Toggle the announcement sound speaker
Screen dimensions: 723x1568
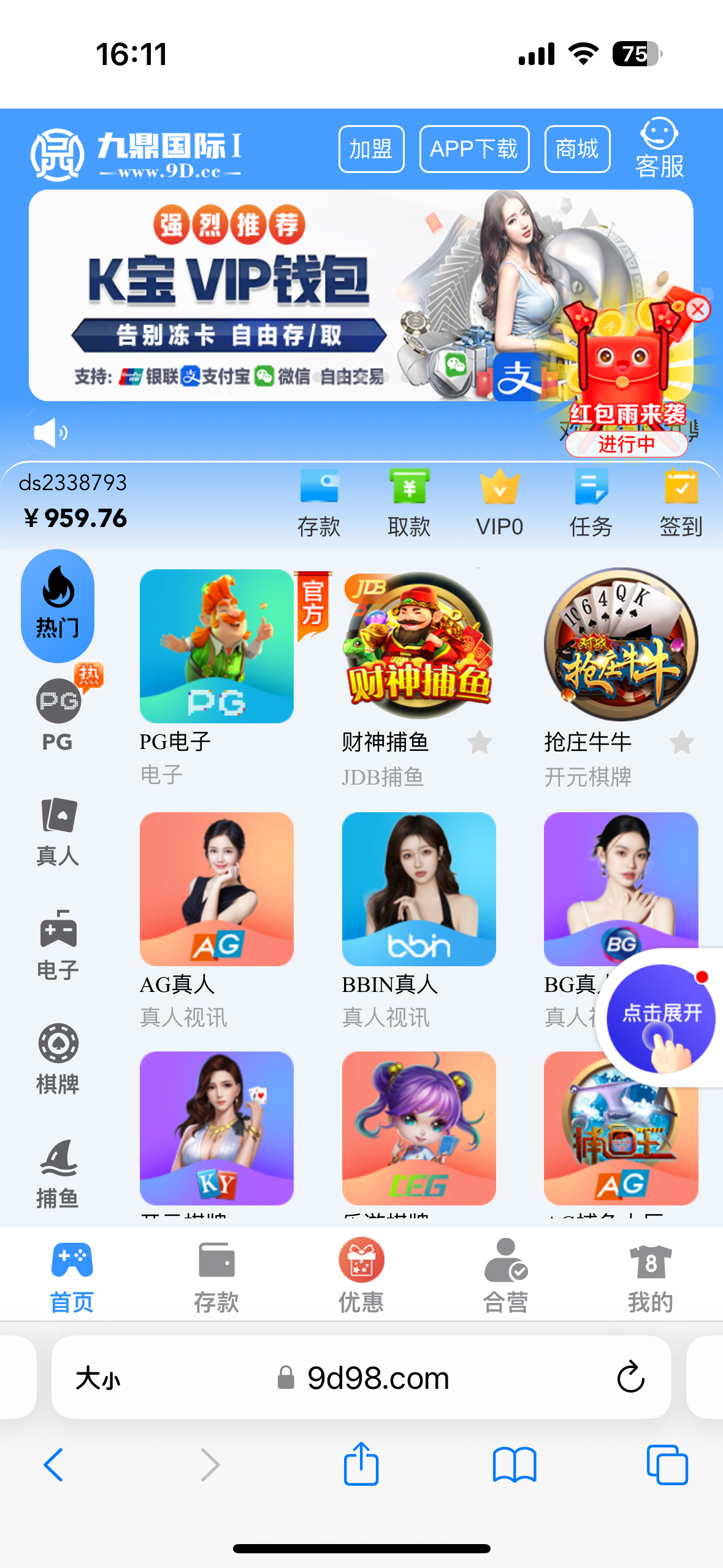50,433
